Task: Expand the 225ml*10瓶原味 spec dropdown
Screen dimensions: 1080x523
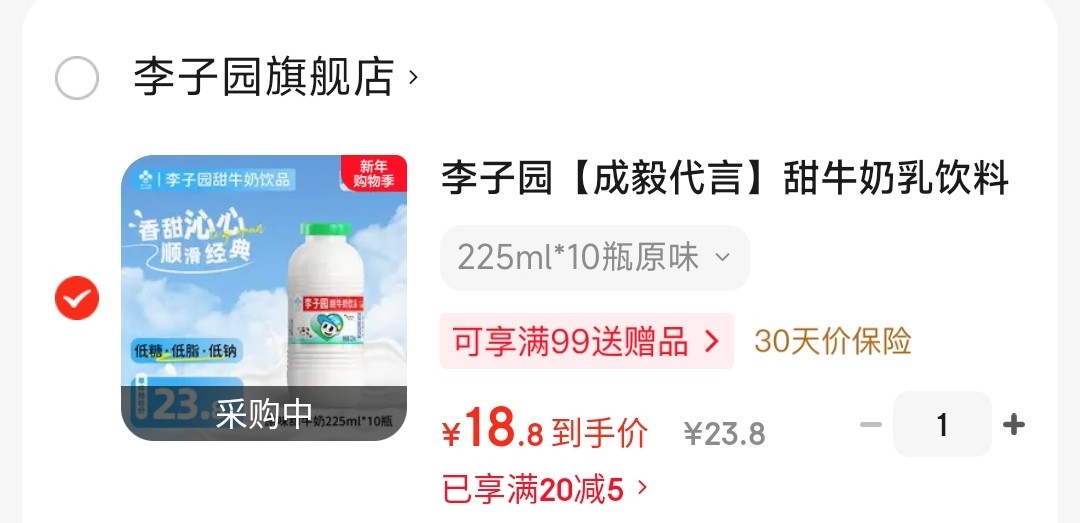Action: point(594,258)
